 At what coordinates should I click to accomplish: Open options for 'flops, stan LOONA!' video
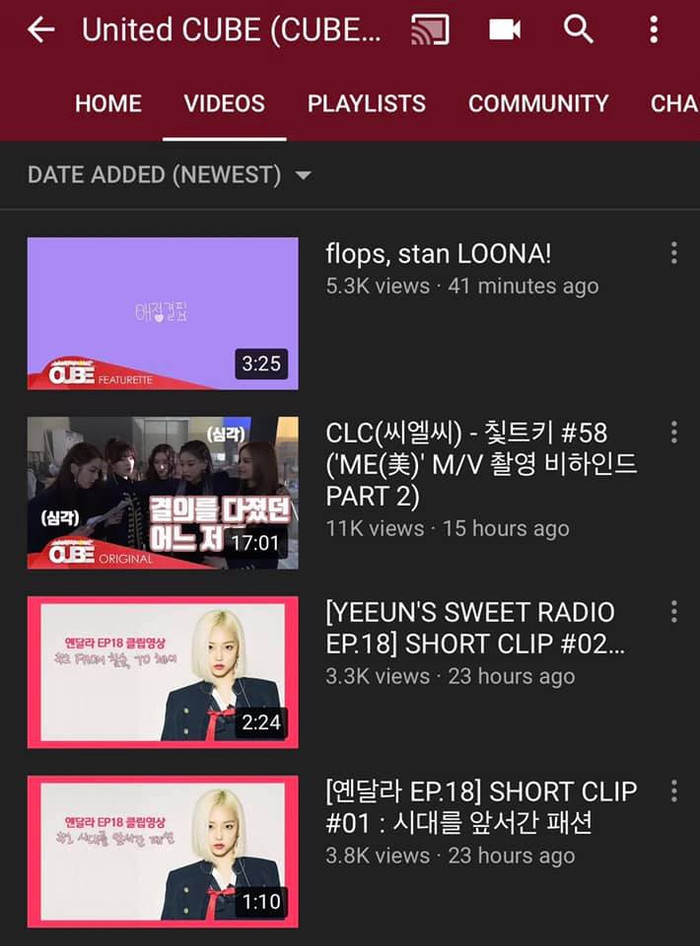pyautogui.click(x=674, y=253)
